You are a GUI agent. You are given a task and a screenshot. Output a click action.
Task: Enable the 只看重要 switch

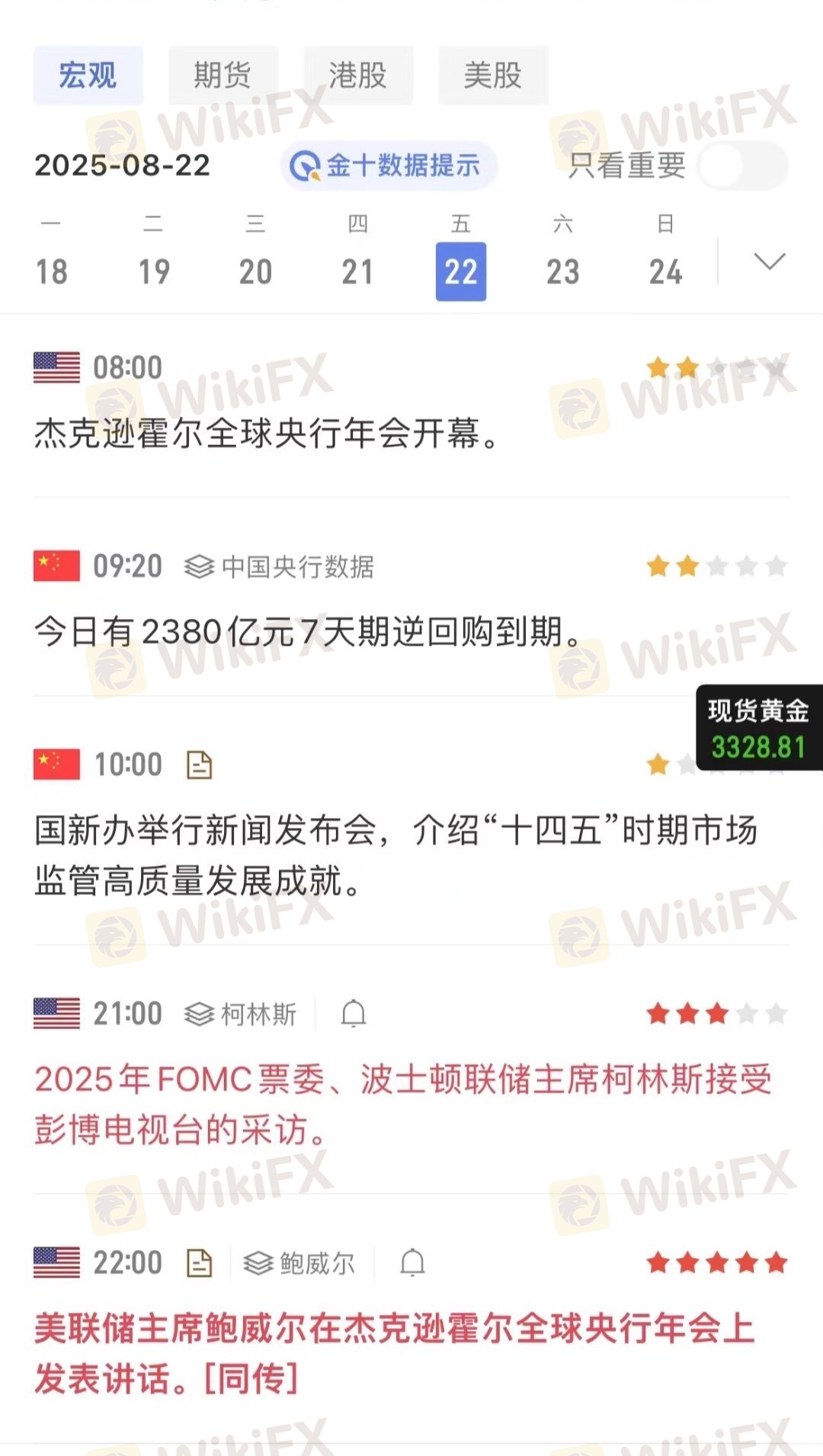point(743,165)
